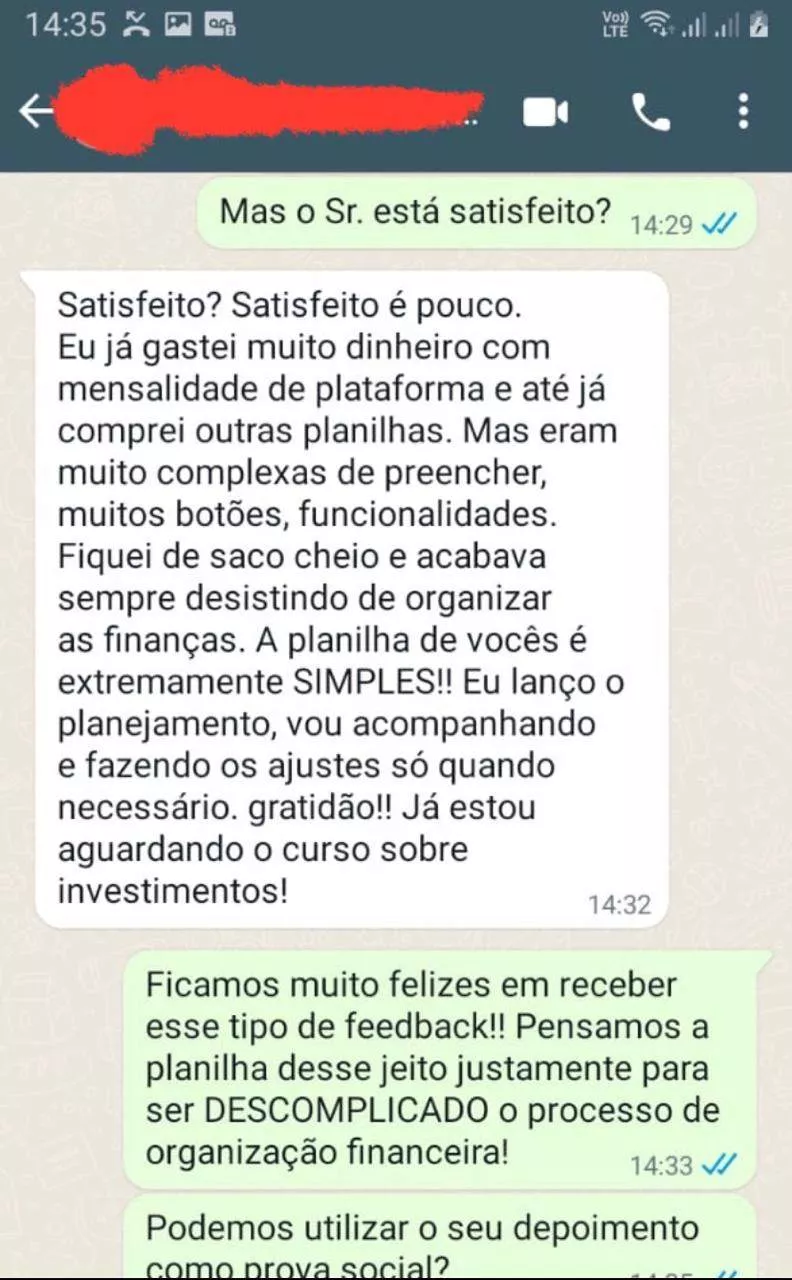
Task: Start a video call with this contact
Action: (546, 112)
